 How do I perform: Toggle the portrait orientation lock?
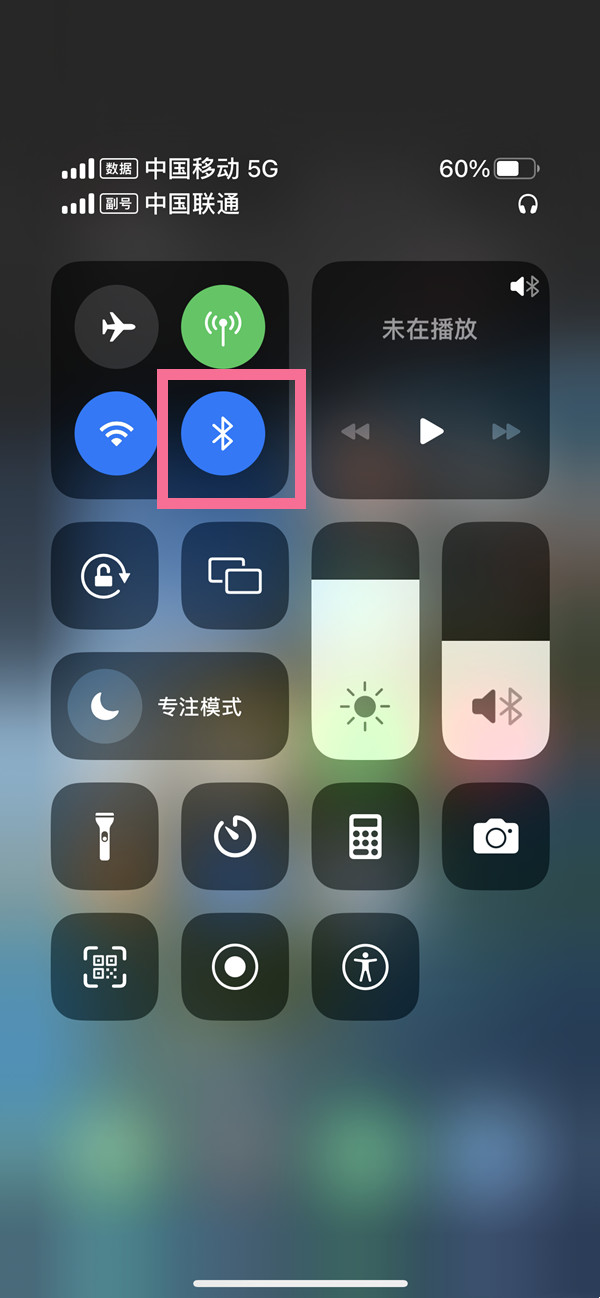(x=105, y=576)
